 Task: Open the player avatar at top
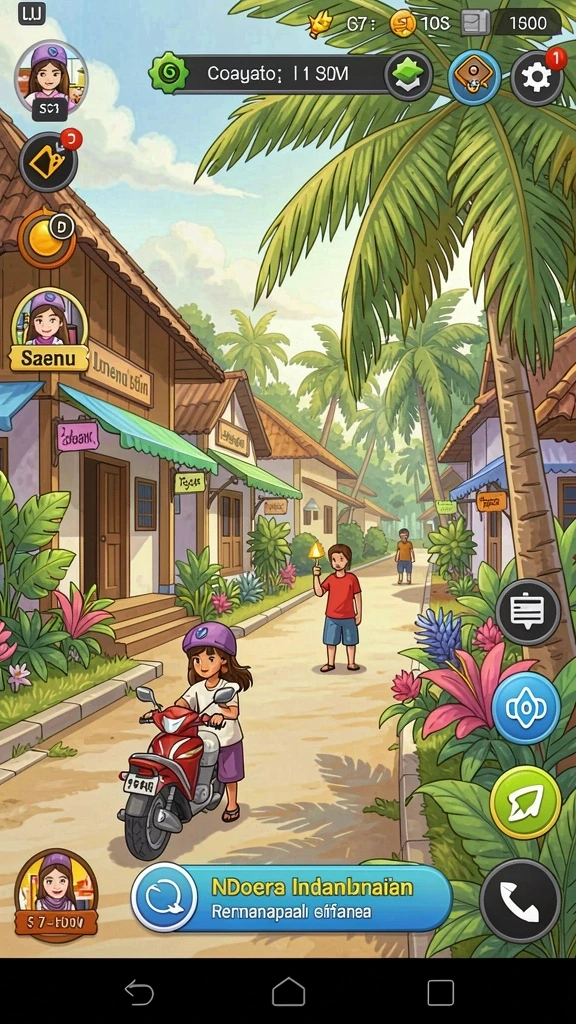(x=50, y=78)
